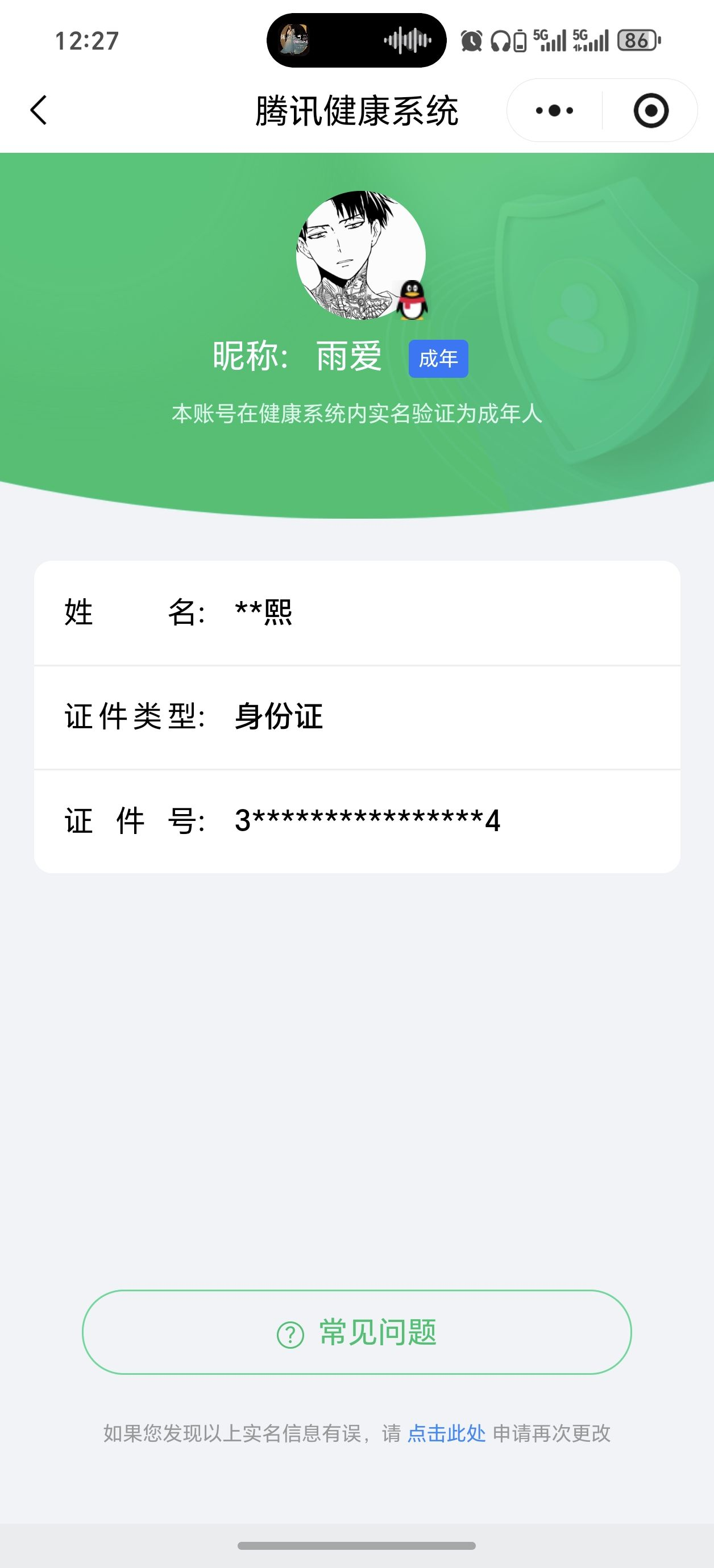Toggle the 成年 adult status badge
Viewport: 714px width, 1568px height.
[438, 360]
